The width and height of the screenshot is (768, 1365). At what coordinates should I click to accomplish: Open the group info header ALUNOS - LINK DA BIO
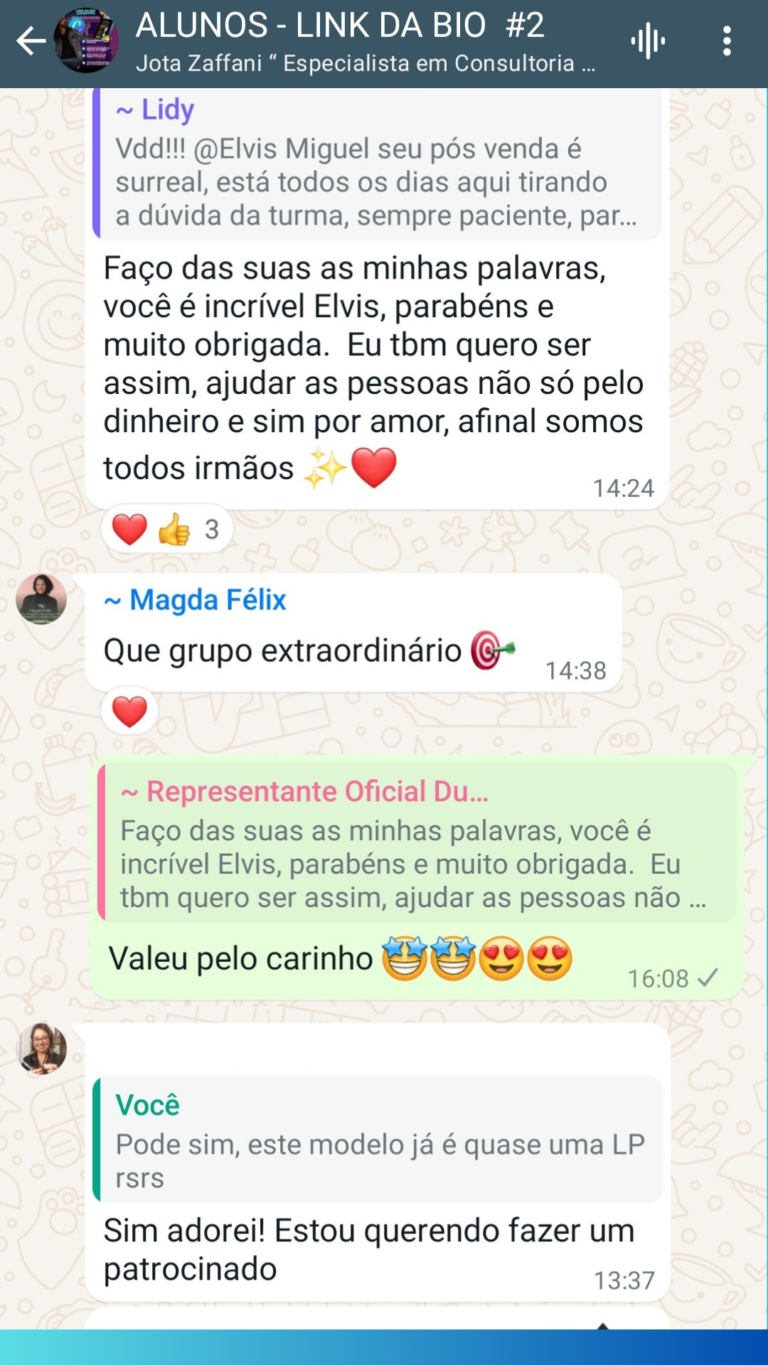click(365, 42)
